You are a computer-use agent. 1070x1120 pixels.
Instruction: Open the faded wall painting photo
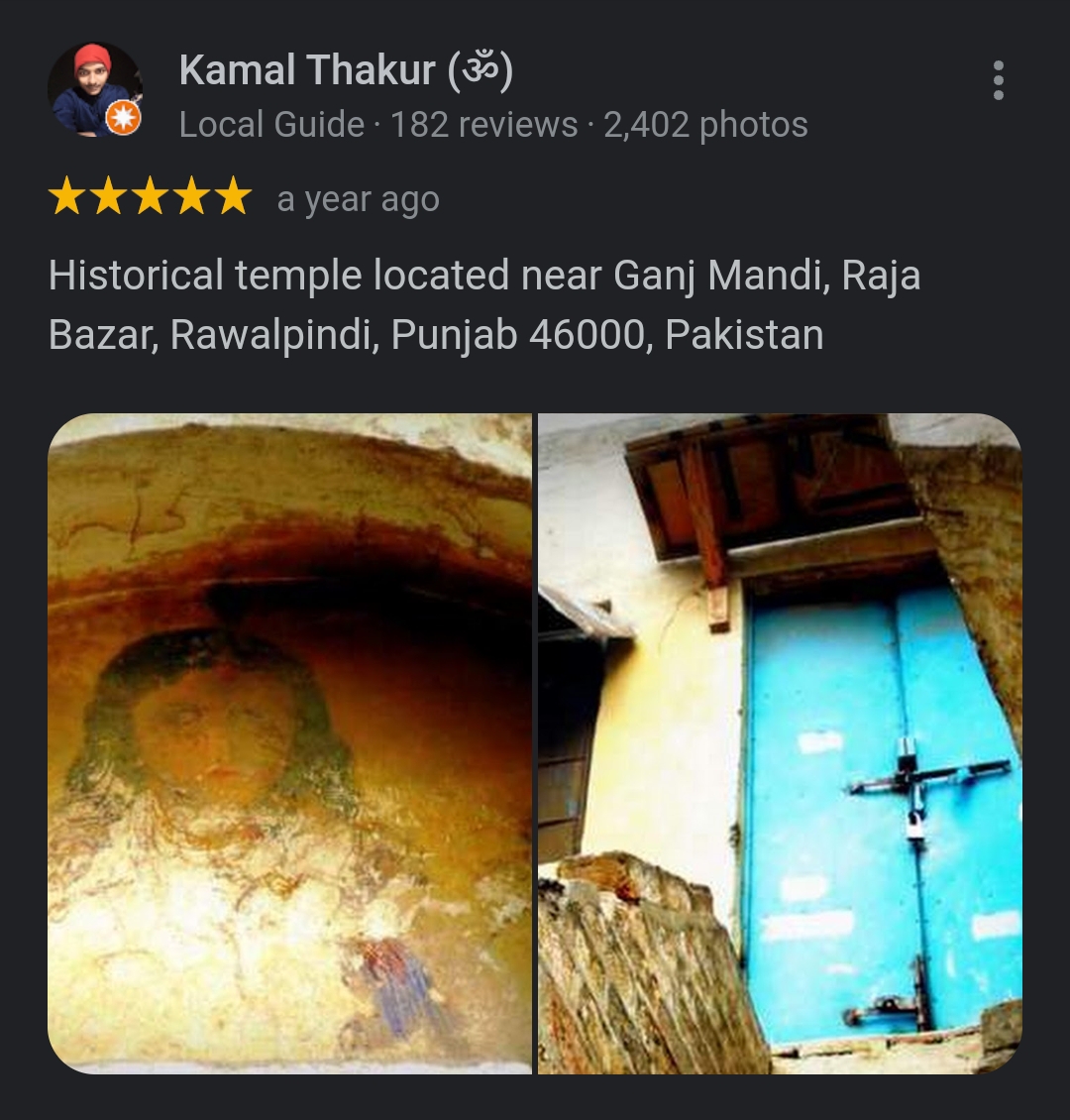pyautogui.click(x=289, y=743)
